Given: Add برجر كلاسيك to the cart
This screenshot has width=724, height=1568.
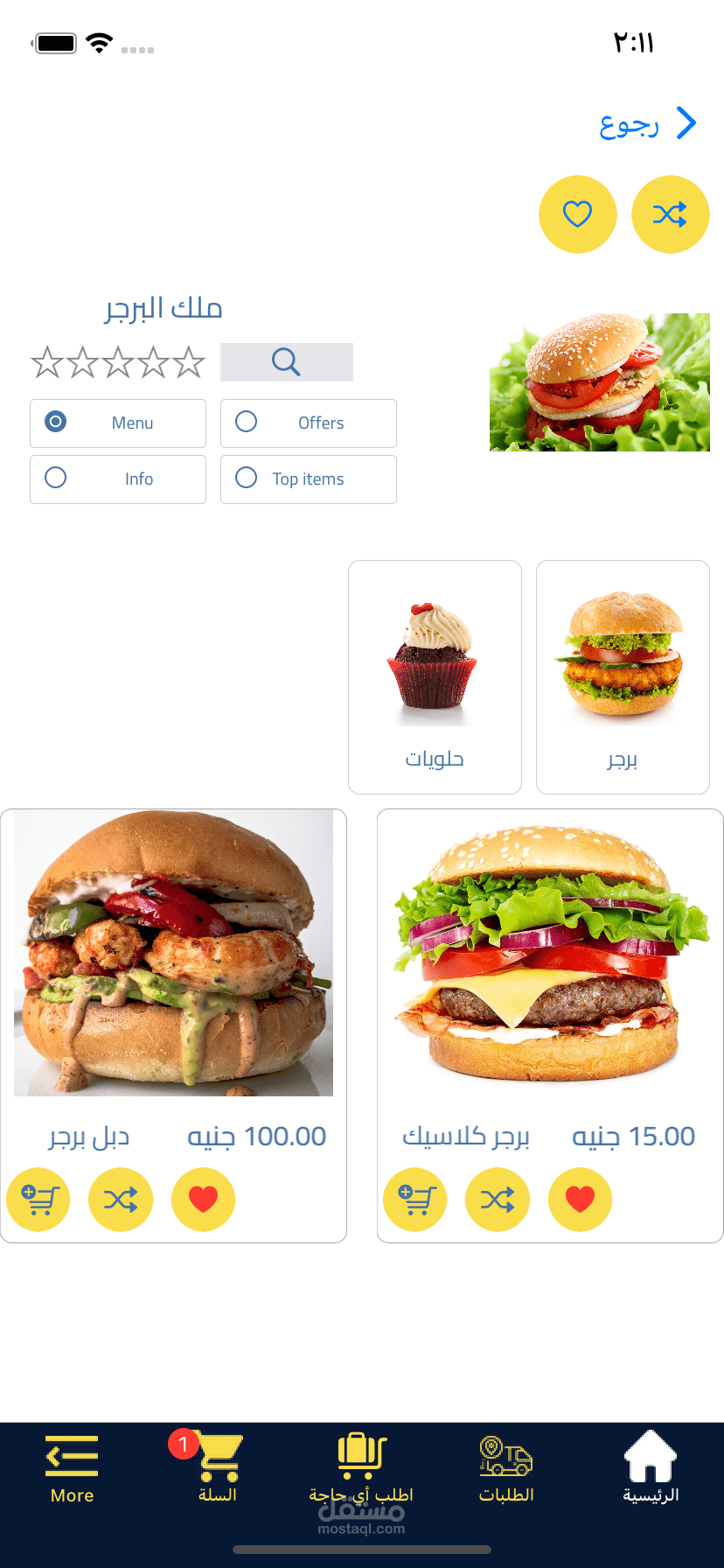Looking at the screenshot, I should [415, 1199].
